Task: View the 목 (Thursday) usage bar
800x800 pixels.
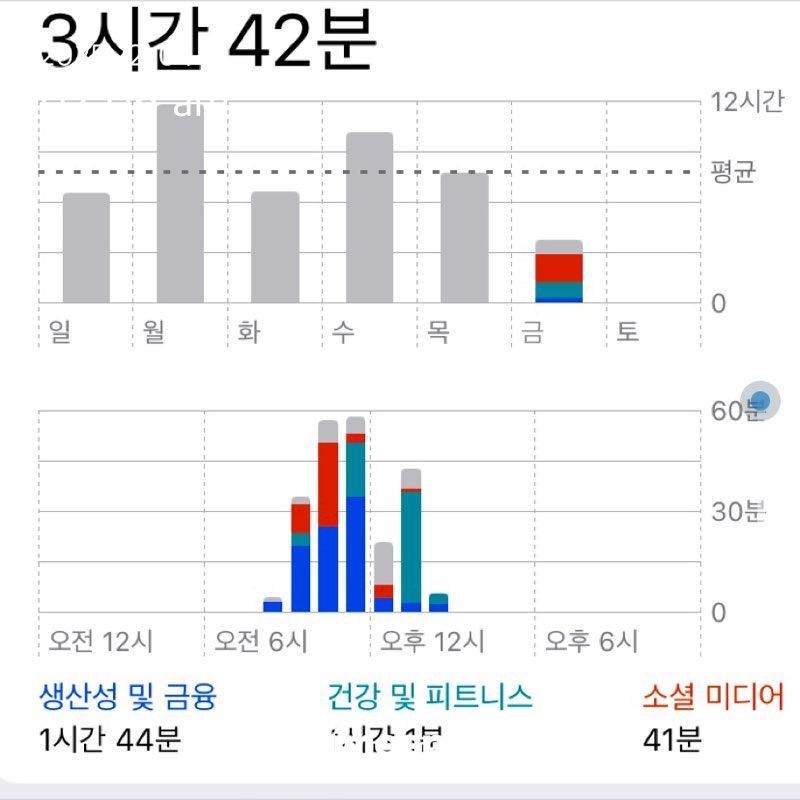Action: pos(464,238)
